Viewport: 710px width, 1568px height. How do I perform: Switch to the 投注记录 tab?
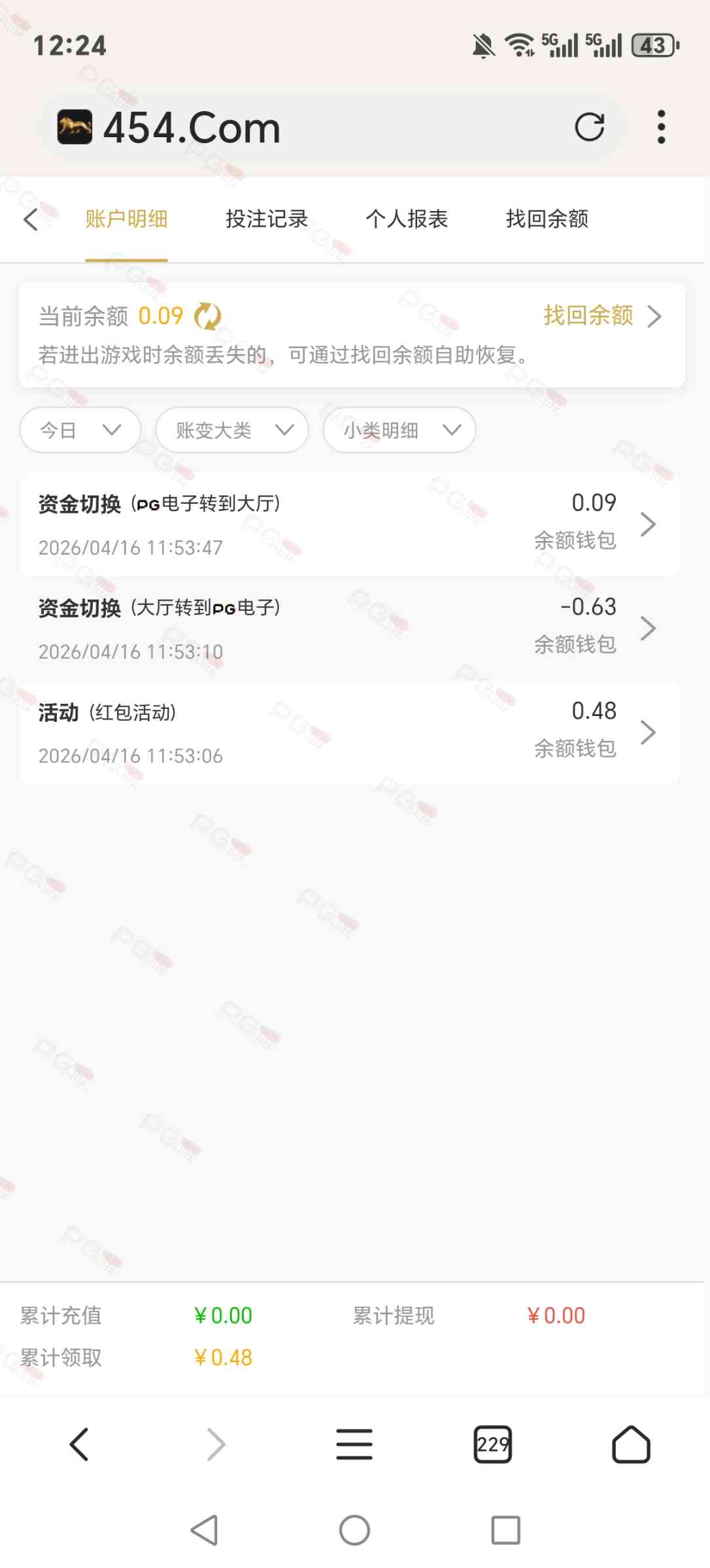tap(267, 220)
